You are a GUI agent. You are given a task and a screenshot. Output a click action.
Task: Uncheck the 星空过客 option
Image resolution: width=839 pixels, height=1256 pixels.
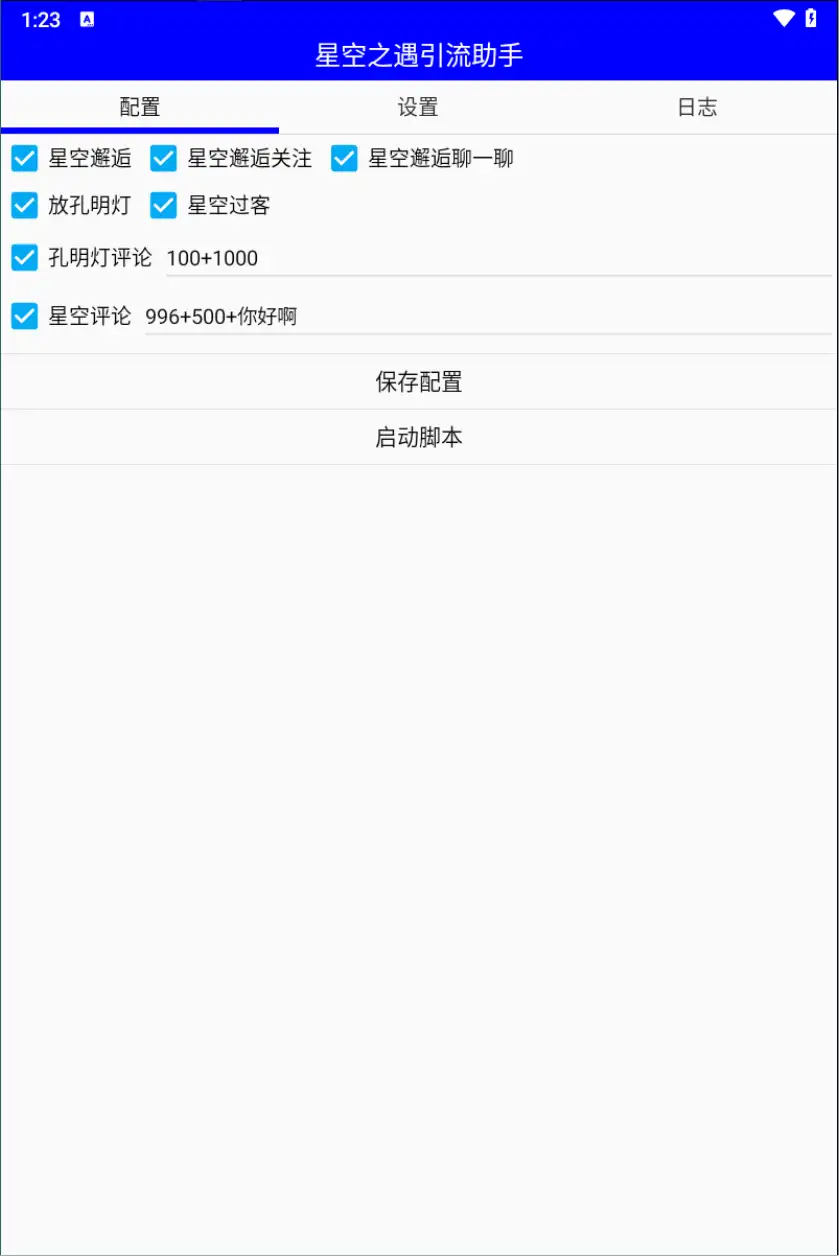point(162,206)
